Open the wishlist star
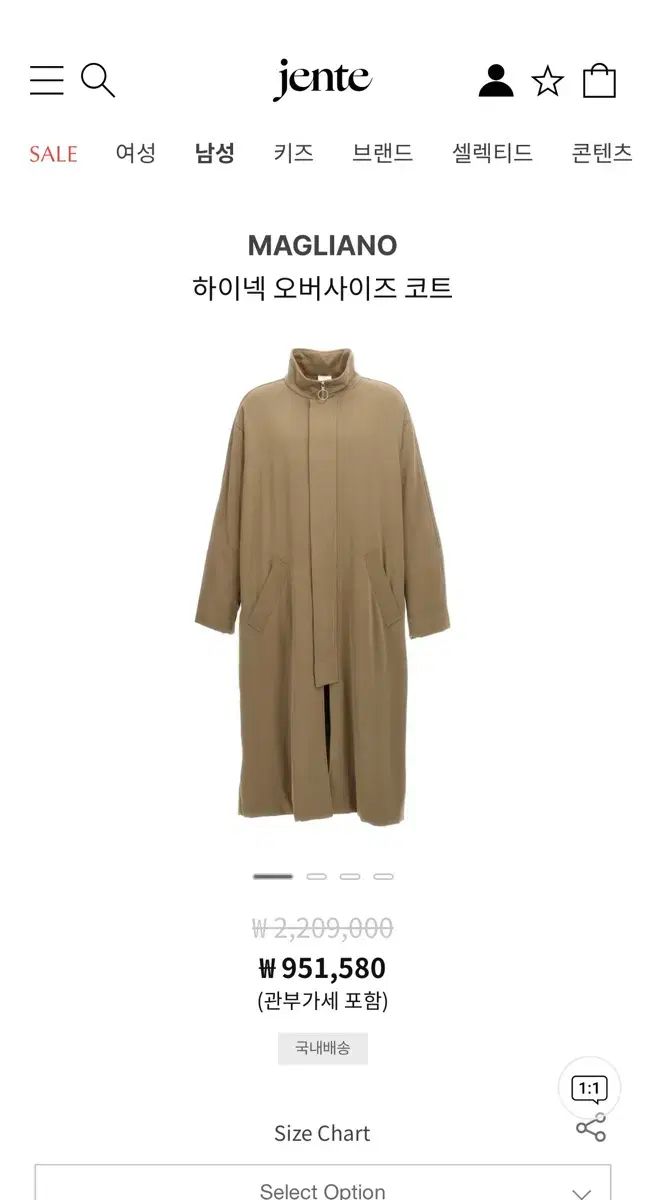The width and height of the screenshot is (646, 1200). pos(547,81)
